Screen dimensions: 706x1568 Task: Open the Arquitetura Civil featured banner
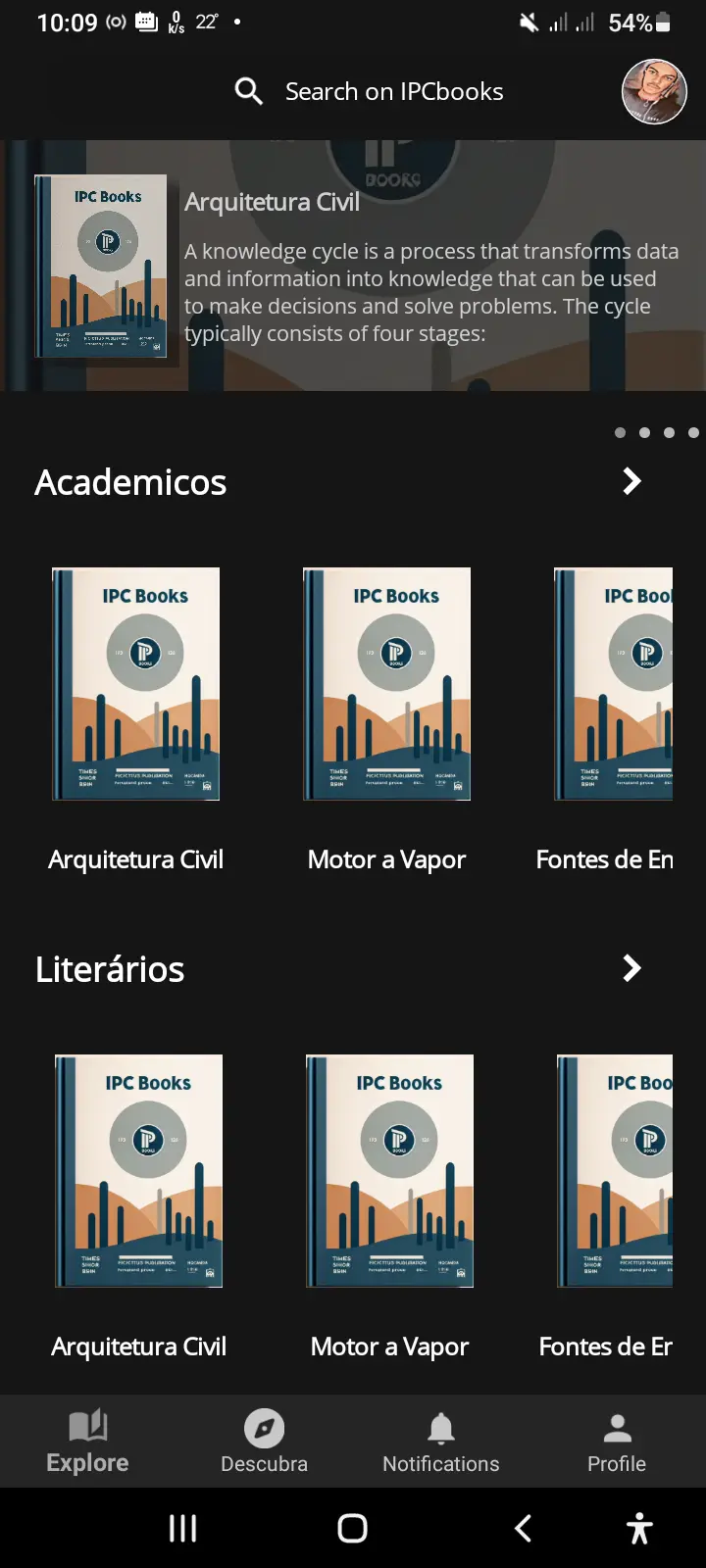pos(353,265)
